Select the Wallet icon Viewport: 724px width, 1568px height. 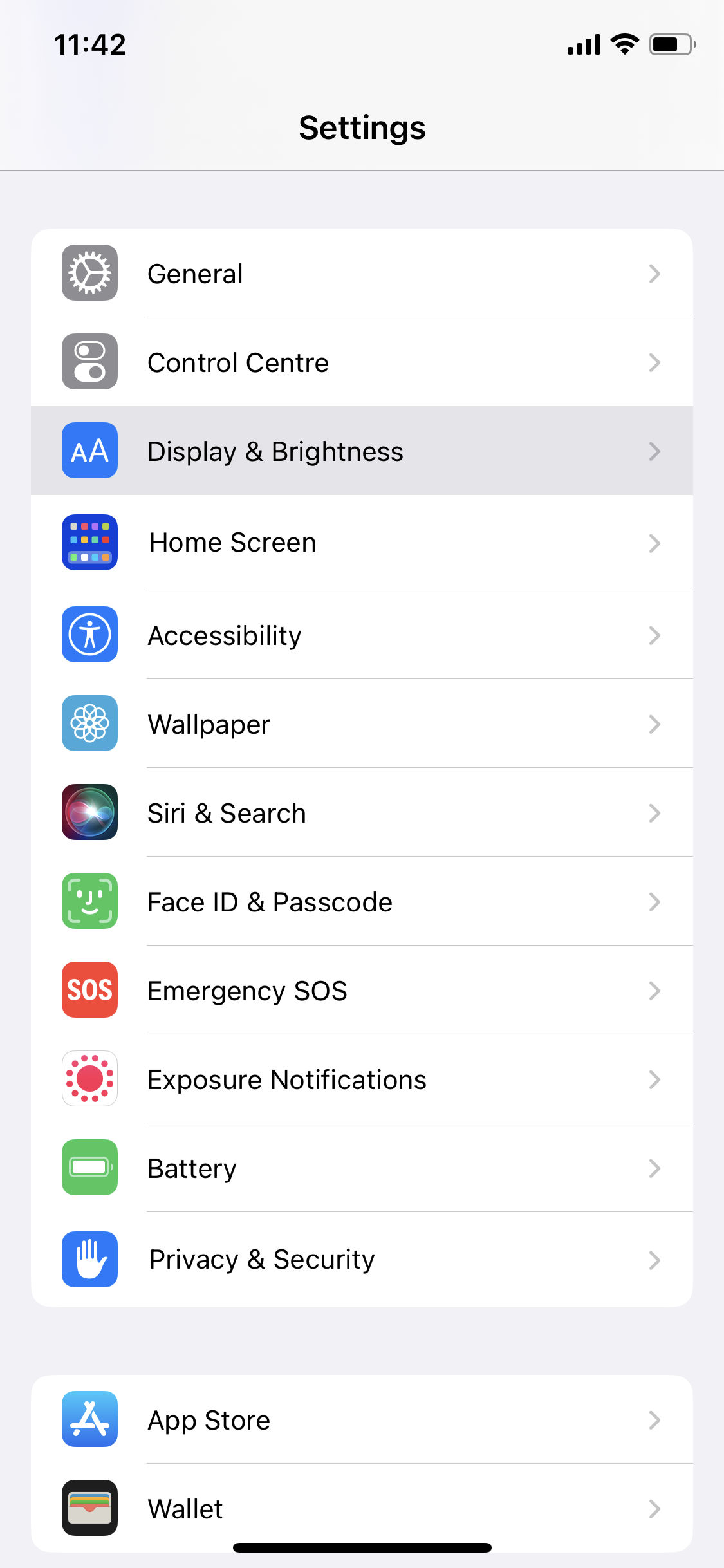89,1509
